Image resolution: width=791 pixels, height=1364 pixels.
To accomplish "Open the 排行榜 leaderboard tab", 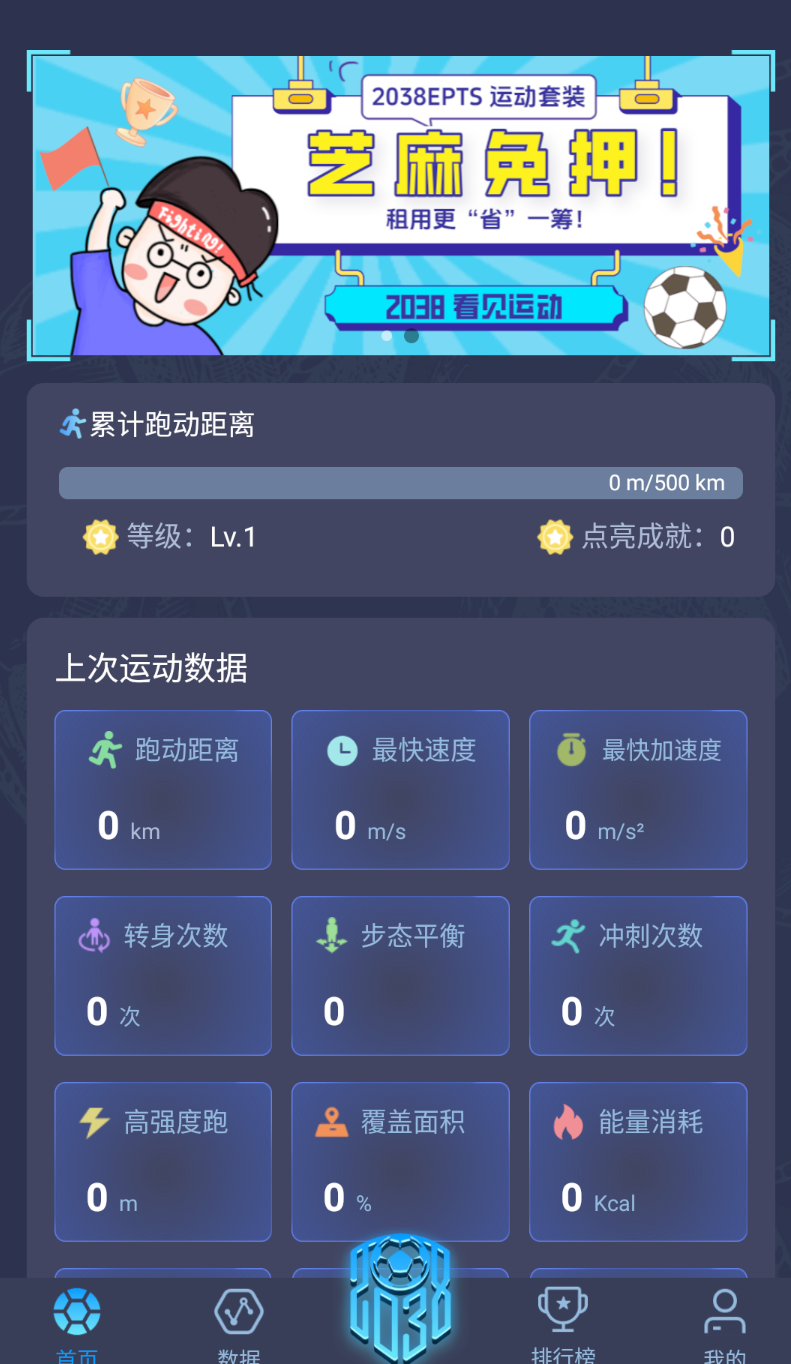I will tap(563, 1322).
